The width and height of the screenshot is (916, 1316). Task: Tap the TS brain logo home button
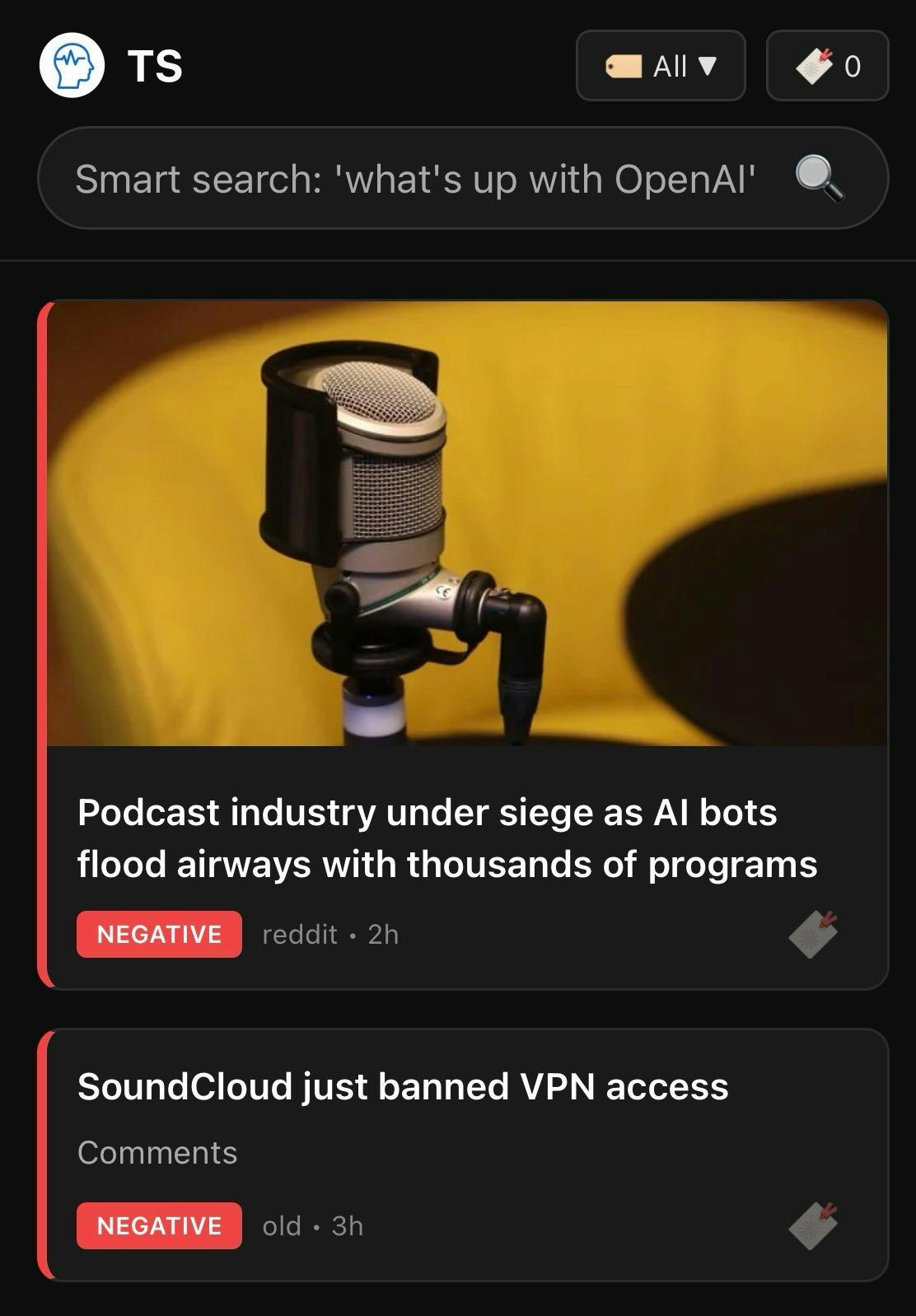click(72, 66)
